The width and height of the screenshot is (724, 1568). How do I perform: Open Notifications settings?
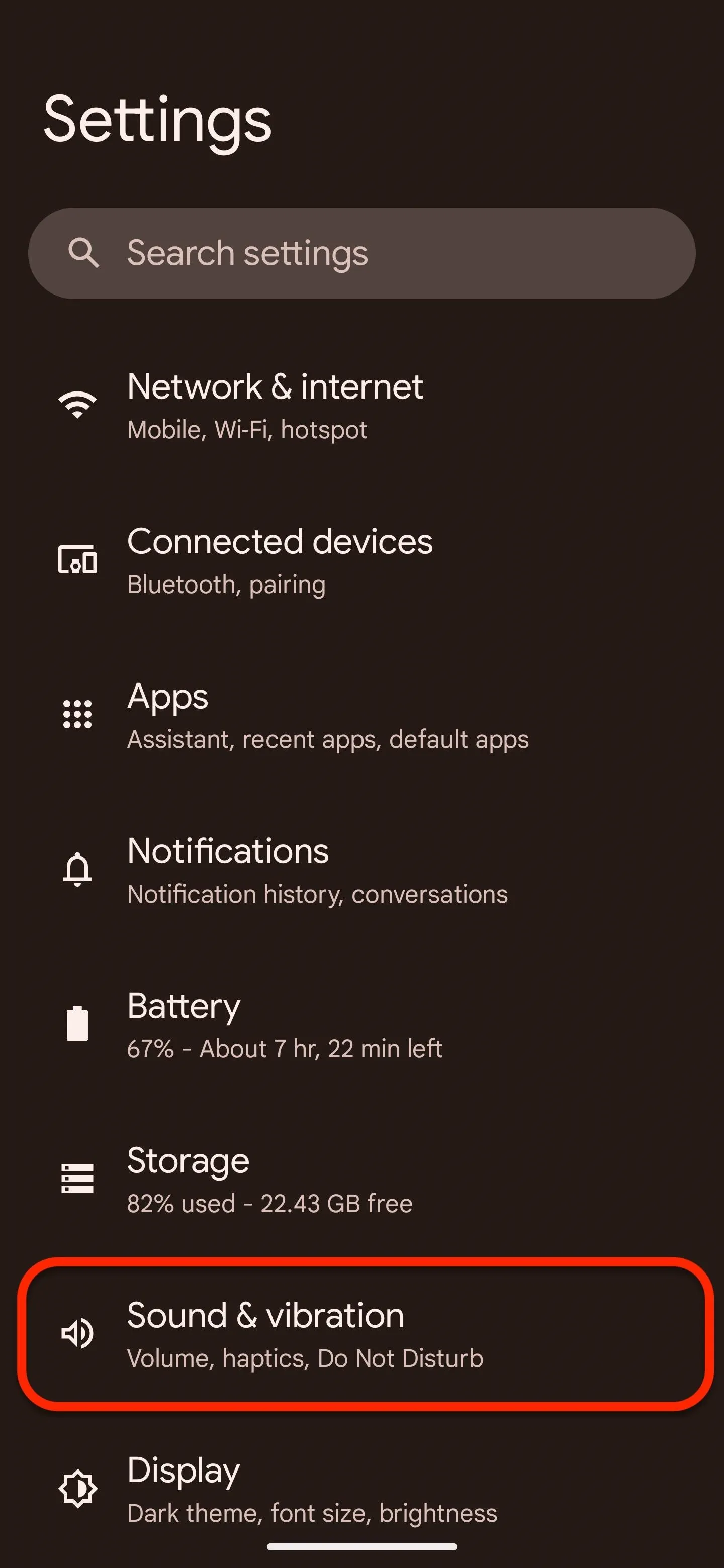click(361, 870)
